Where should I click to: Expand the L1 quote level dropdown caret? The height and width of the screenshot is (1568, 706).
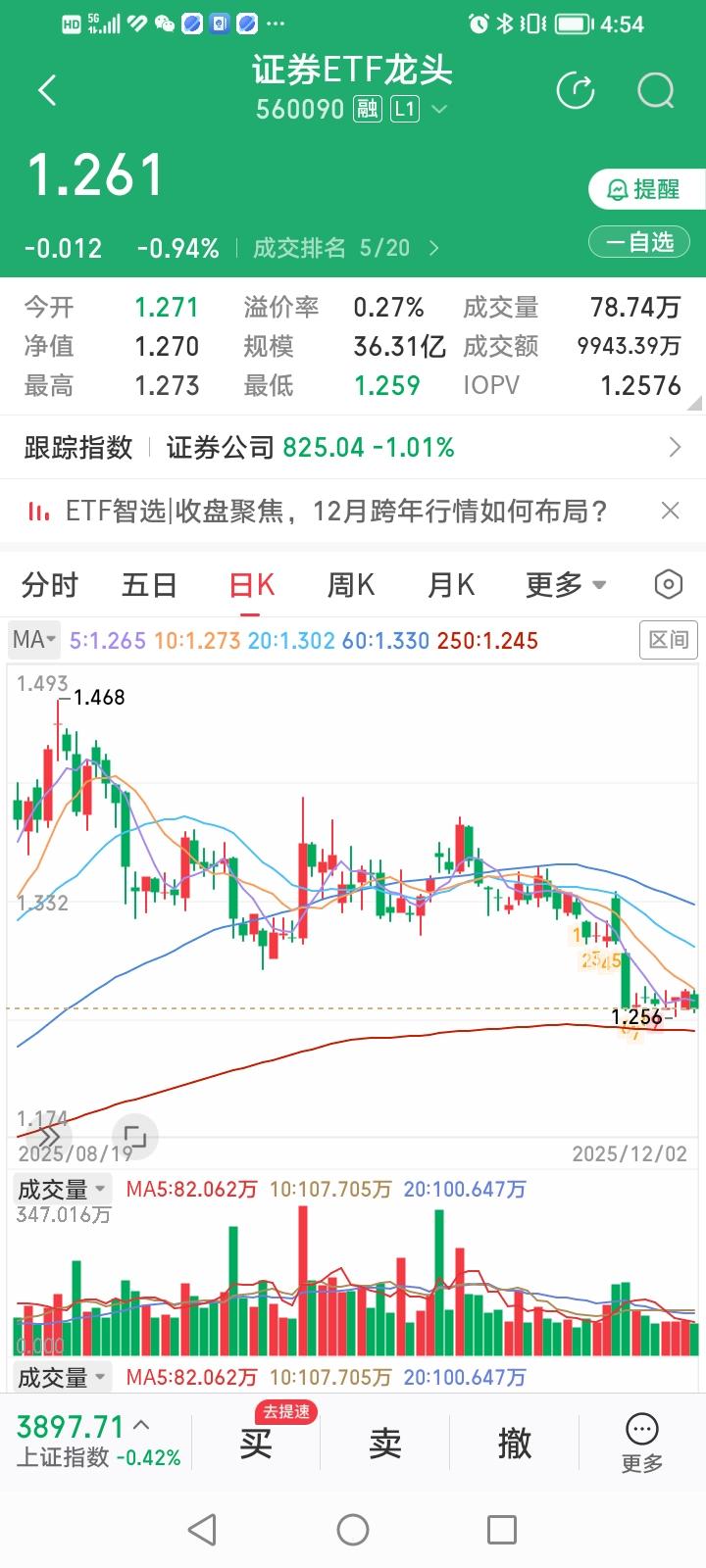coord(438,110)
